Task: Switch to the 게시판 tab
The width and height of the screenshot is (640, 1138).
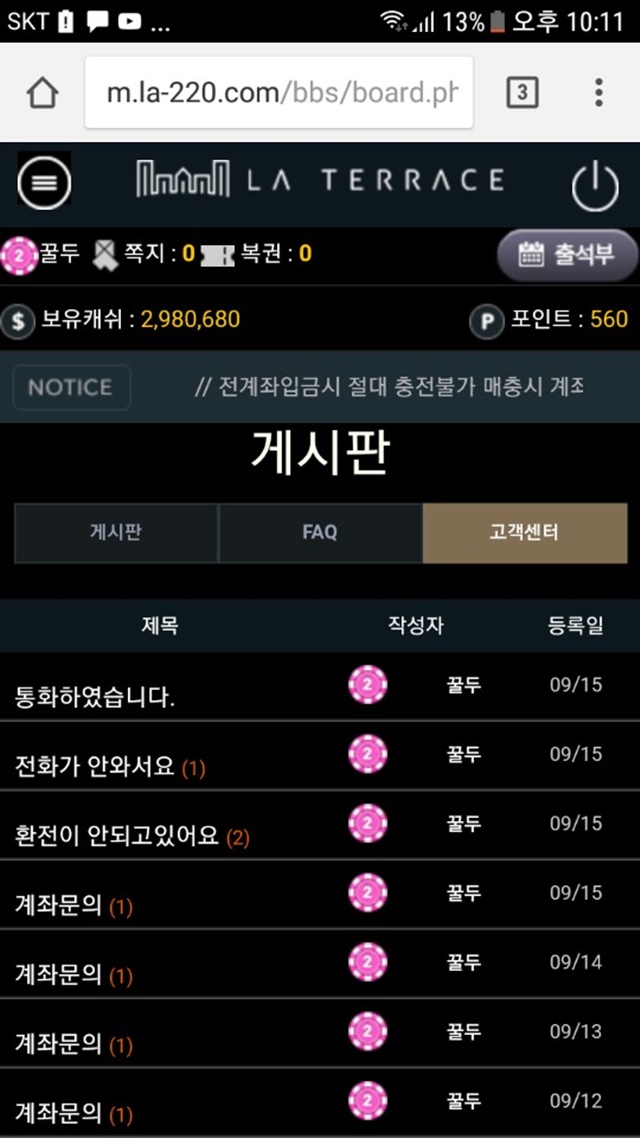Action: [x=116, y=533]
